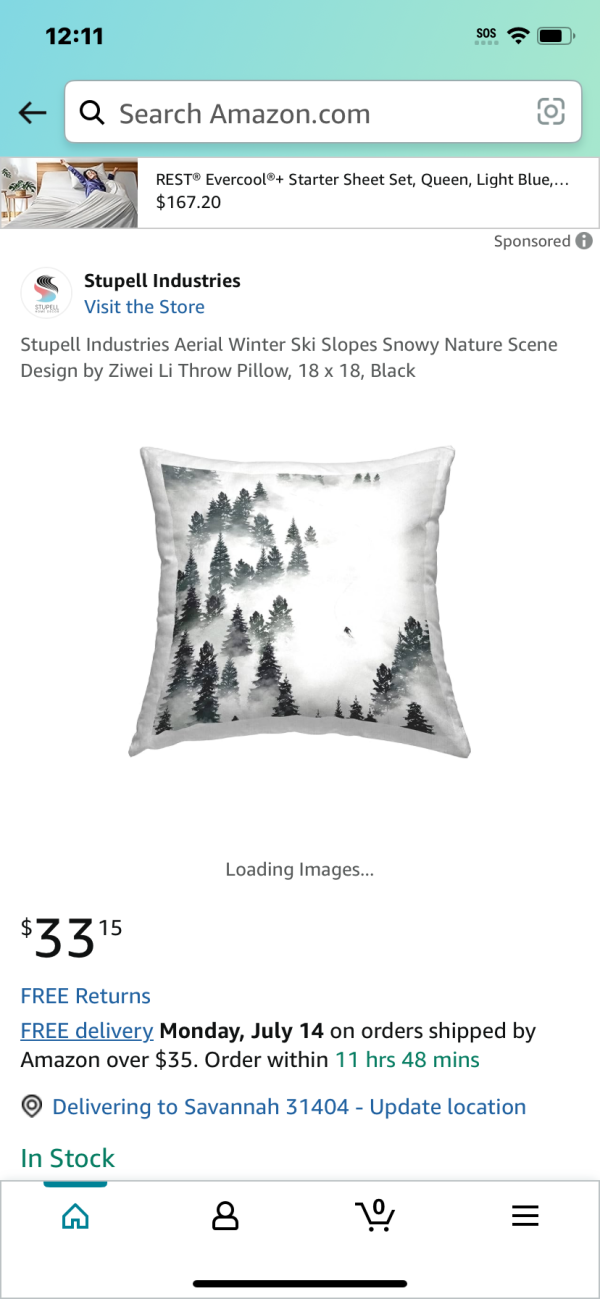Update the Savannah 31404 delivery location
600x1299 pixels.
pos(288,1107)
